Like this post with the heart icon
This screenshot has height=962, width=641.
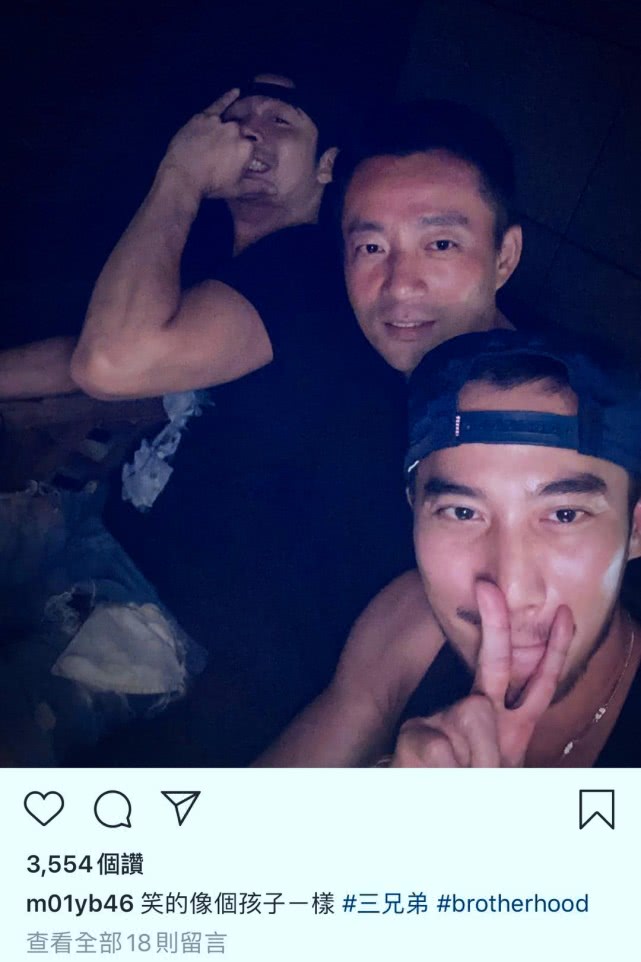coord(43,808)
